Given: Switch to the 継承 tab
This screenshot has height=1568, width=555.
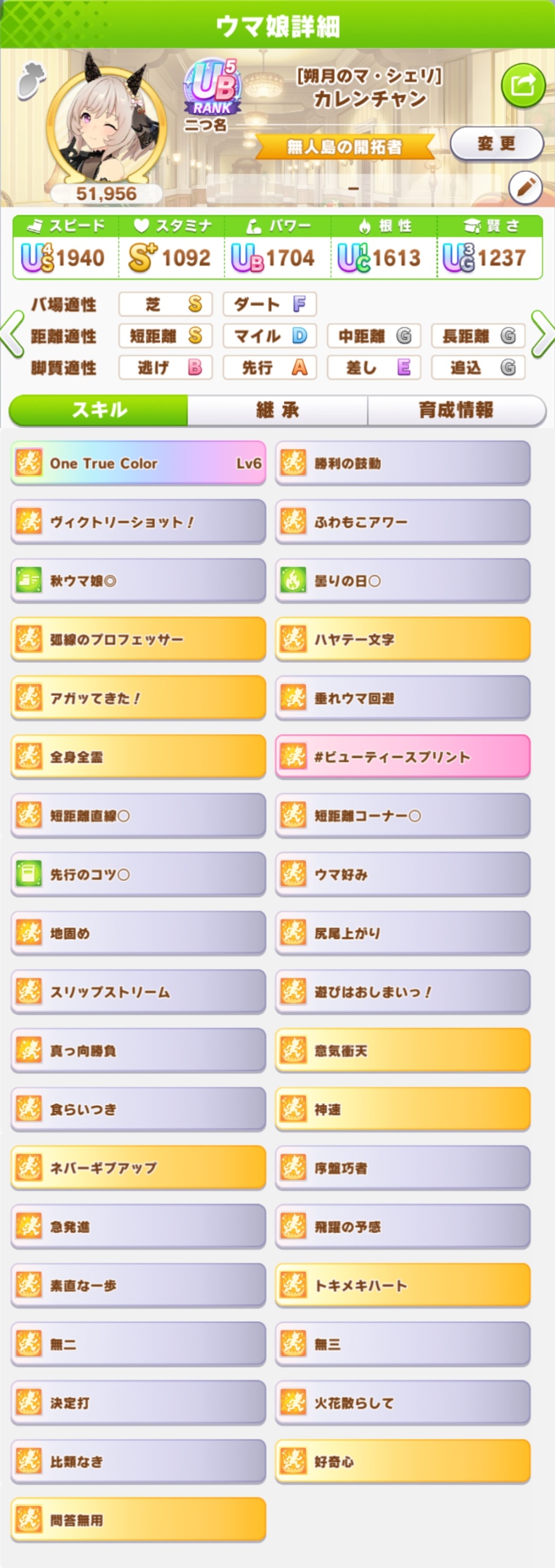Looking at the screenshot, I should [277, 410].
